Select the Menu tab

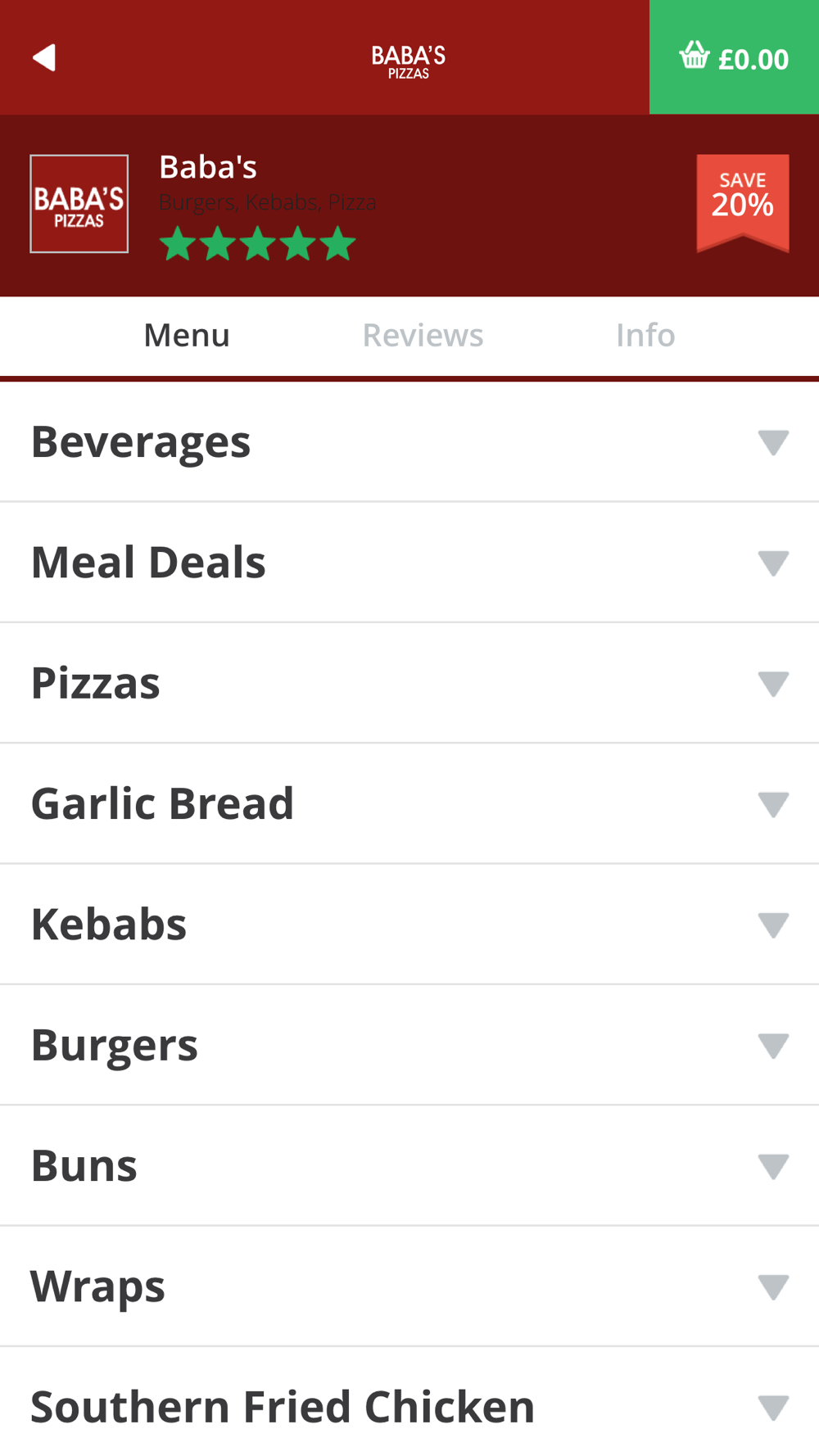point(187,335)
